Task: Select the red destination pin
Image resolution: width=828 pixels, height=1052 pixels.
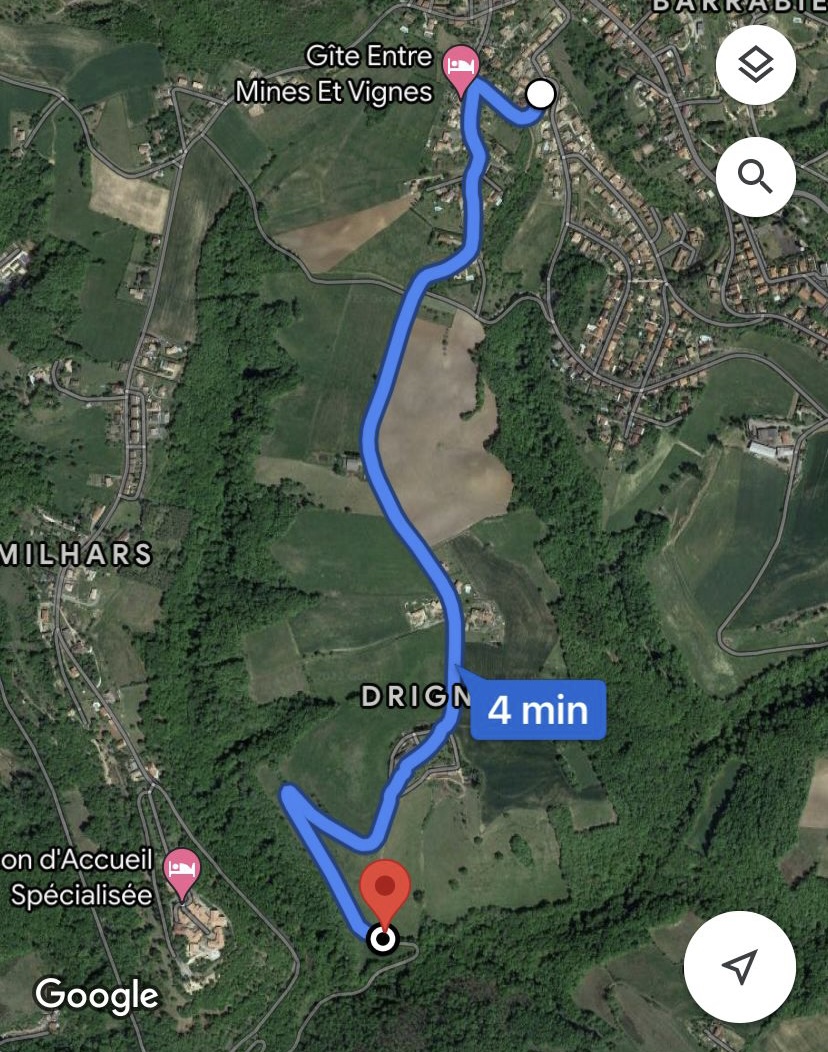Action: tap(385, 889)
